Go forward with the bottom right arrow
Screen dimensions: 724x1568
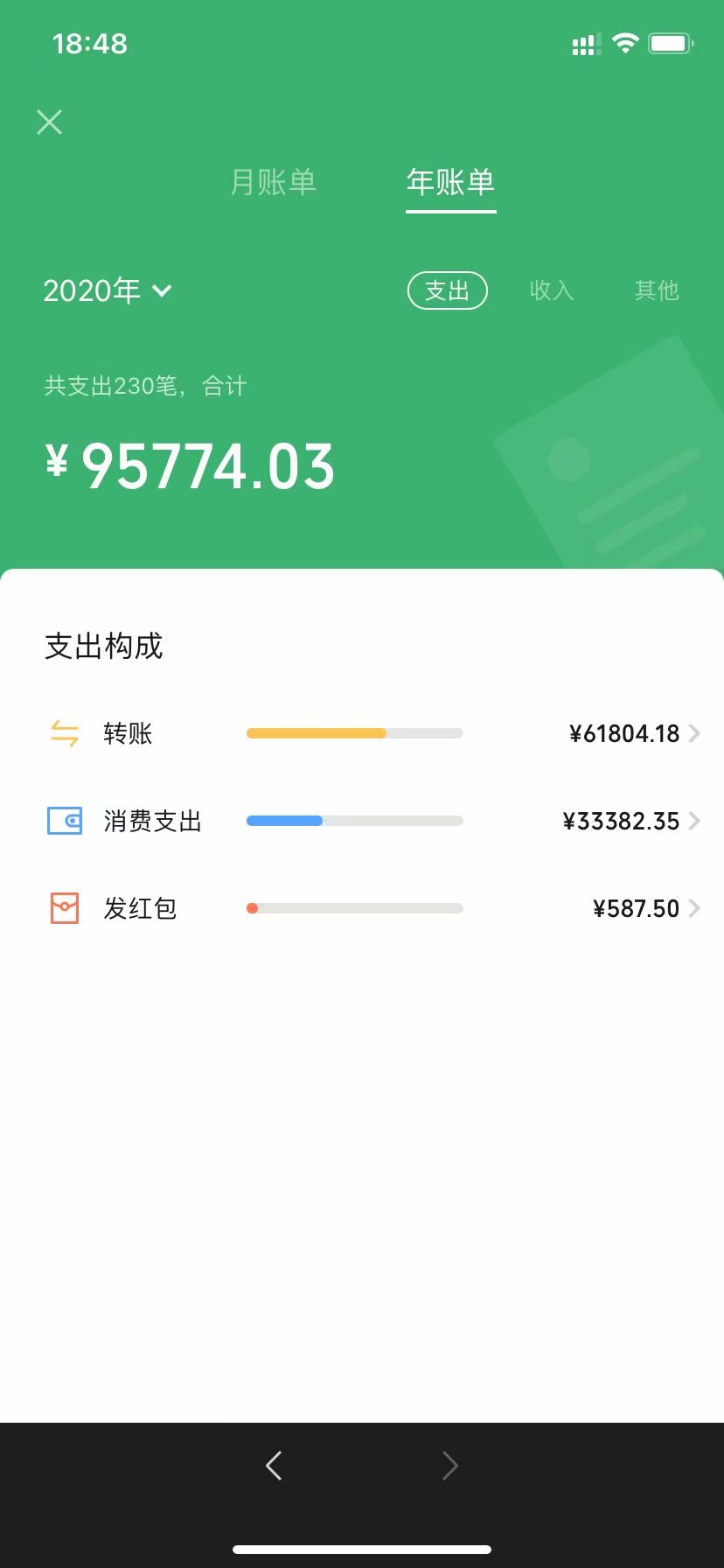tap(450, 1465)
